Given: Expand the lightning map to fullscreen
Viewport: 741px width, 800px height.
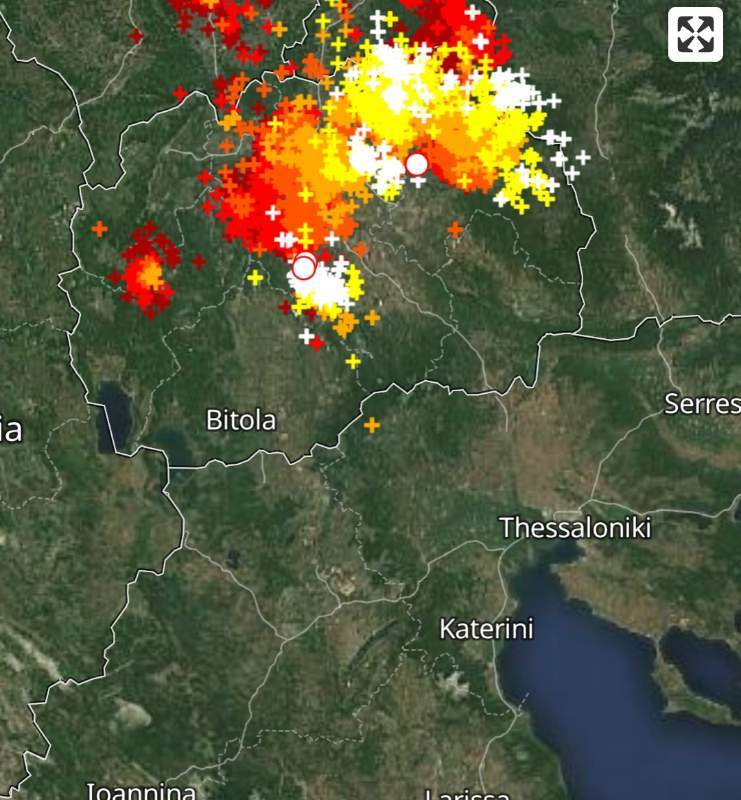Looking at the screenshot, I should [x=695, y=34].
